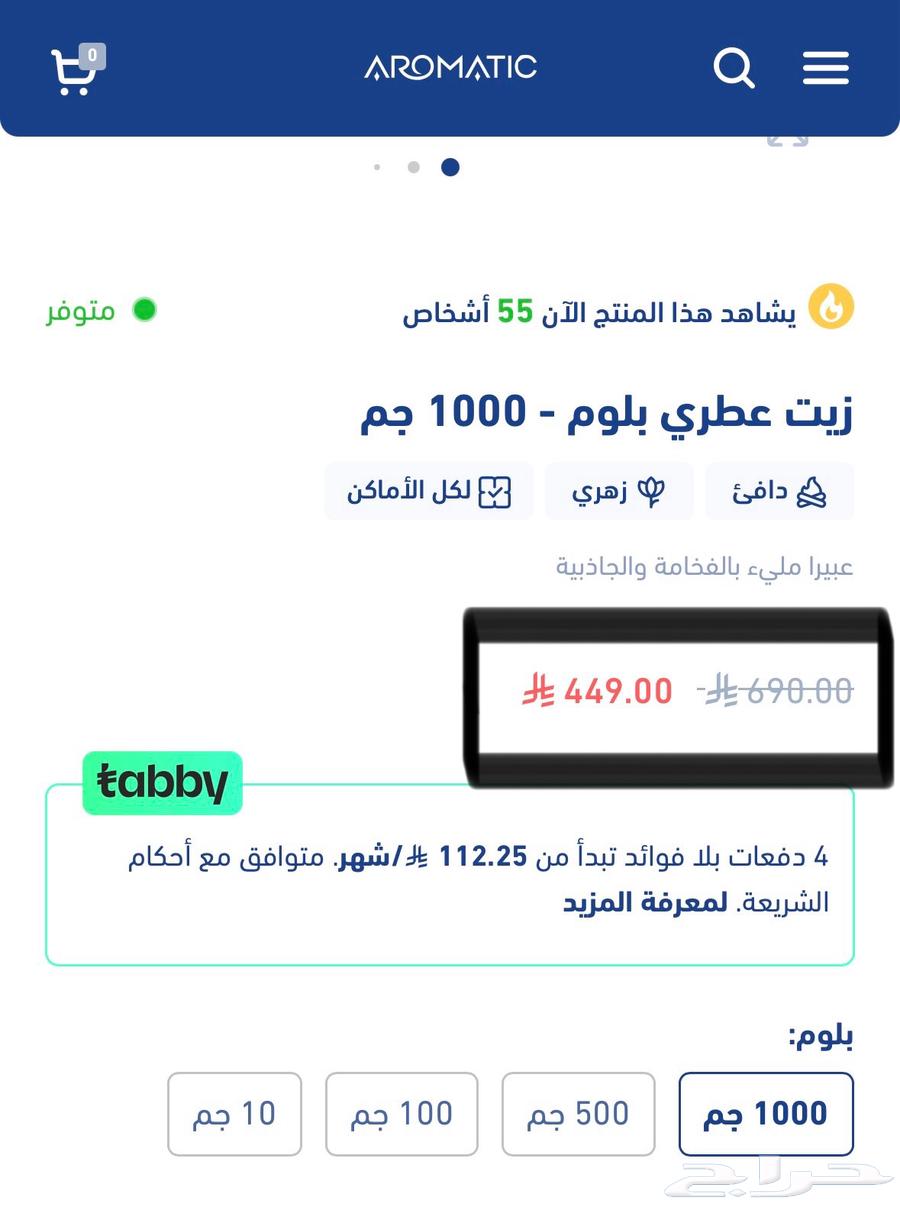Choose the 500 جم size option
The image size is (900, 1210).
pos(578,1113)
